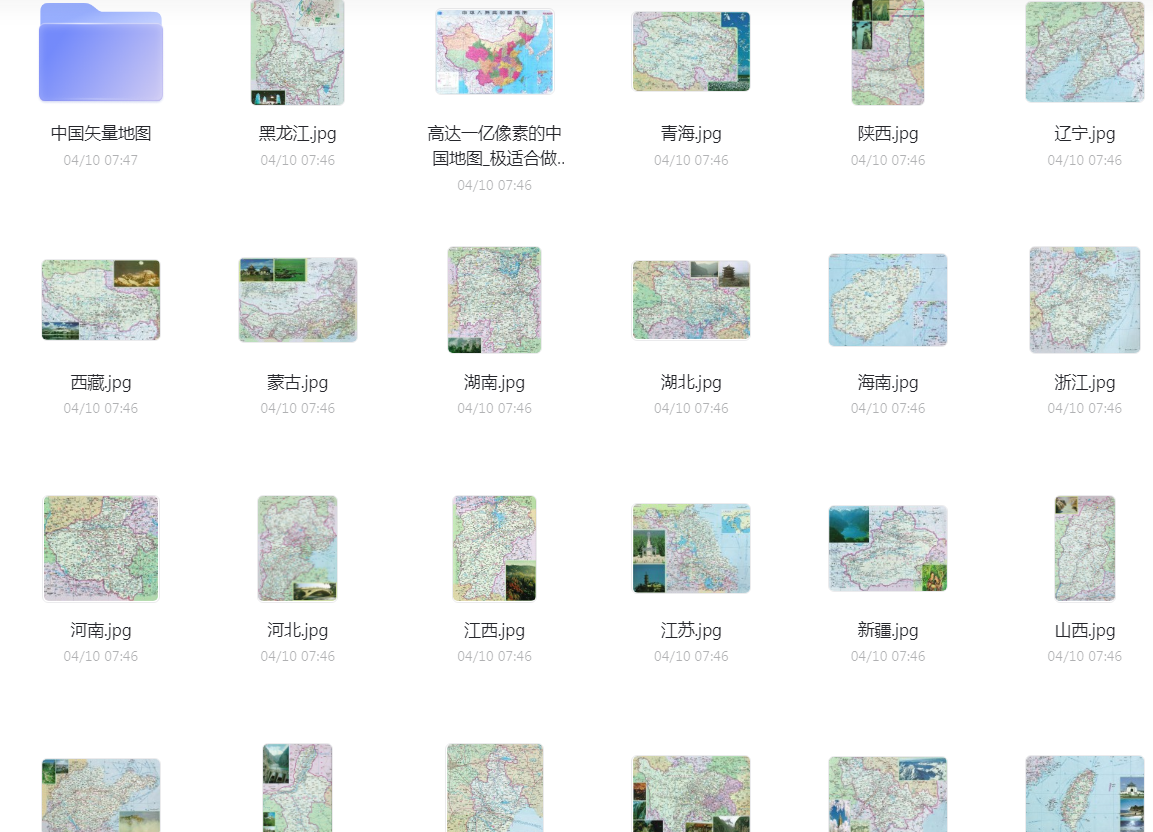
Task: Open the 辽宁.jpg image
Action: coord(1084,52)
